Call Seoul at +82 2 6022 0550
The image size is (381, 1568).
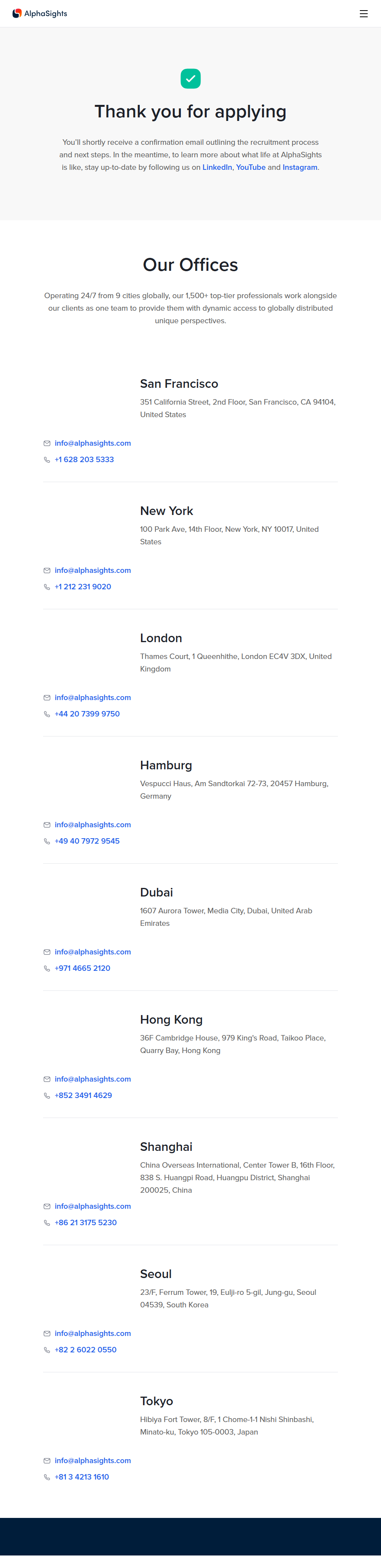(x=85, y=1350)
